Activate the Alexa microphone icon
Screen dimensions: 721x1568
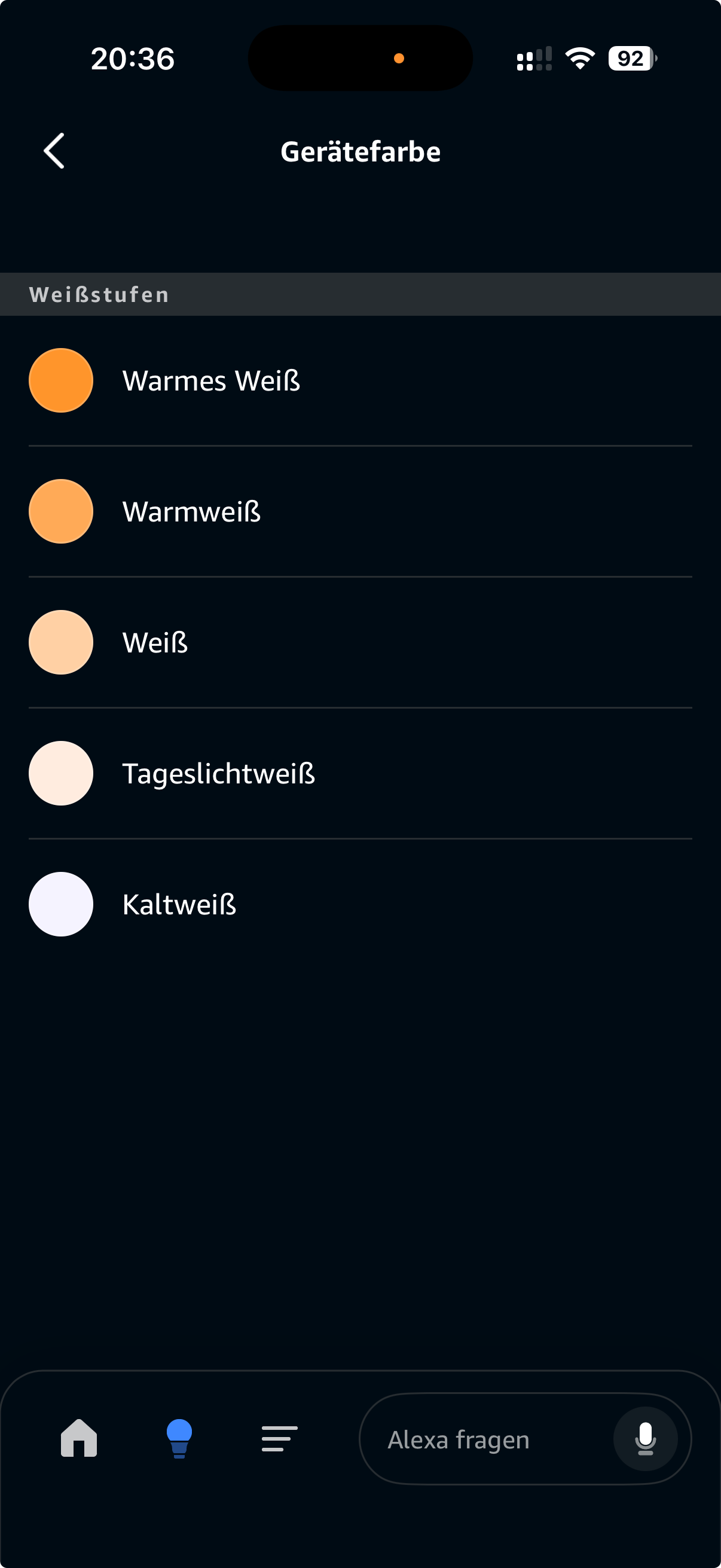point(646,1438)
